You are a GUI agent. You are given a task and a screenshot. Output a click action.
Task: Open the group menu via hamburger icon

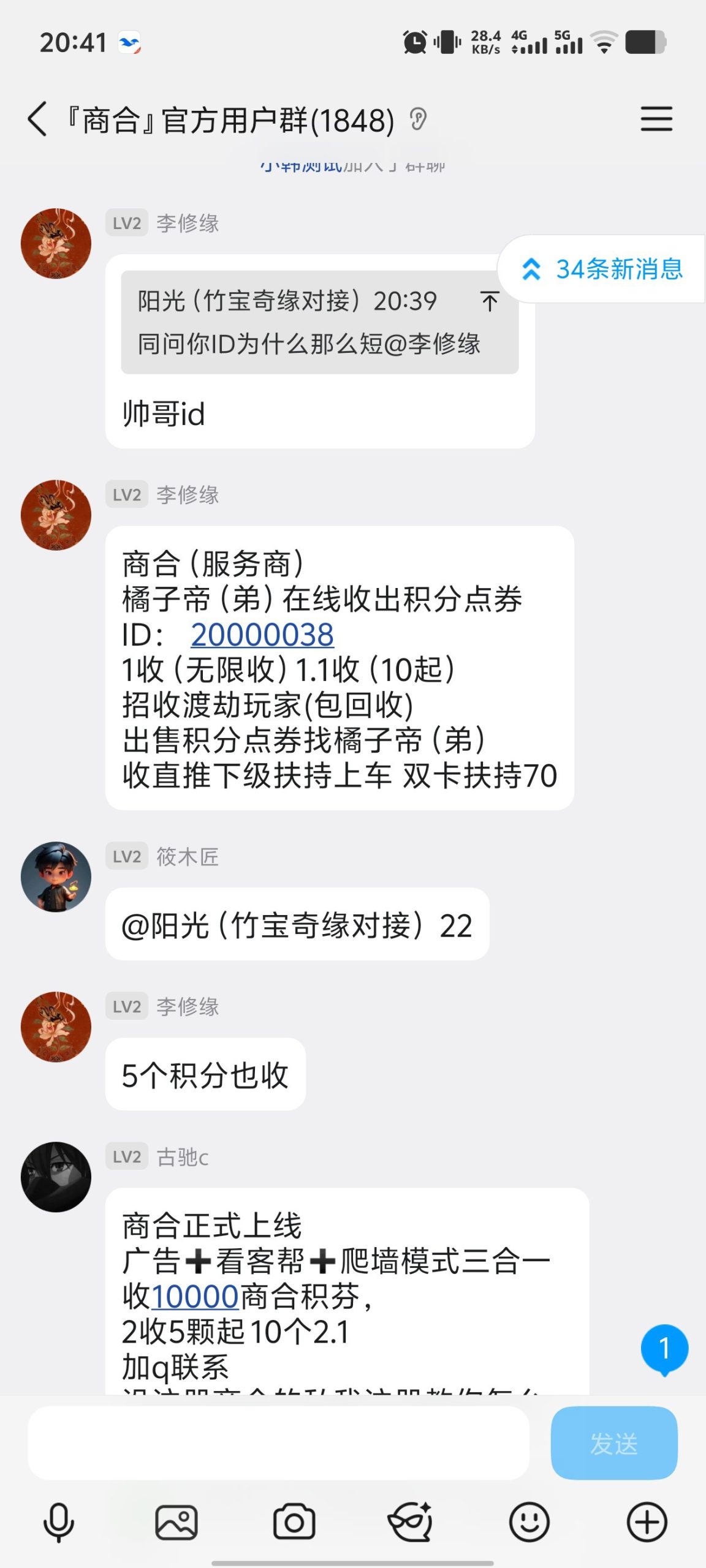click(x=656, y=119)
